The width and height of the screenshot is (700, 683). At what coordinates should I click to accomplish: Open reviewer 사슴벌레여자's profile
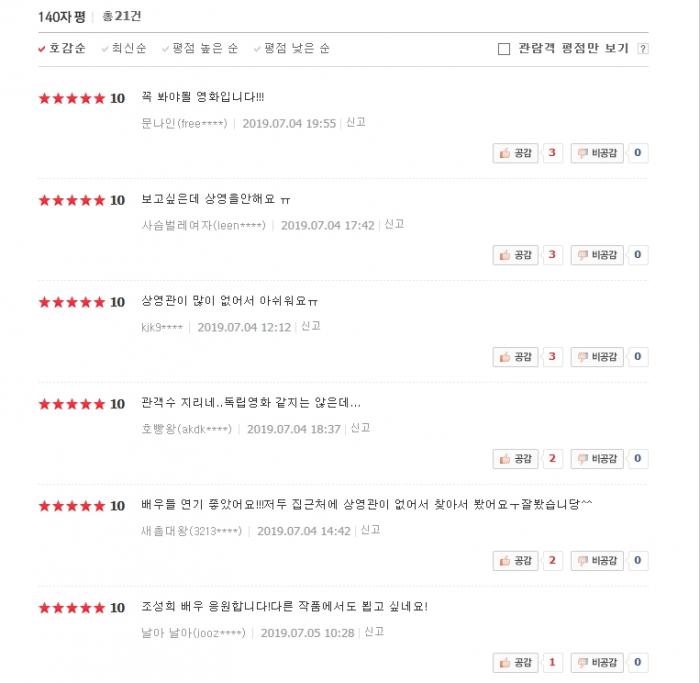[204, 226]
